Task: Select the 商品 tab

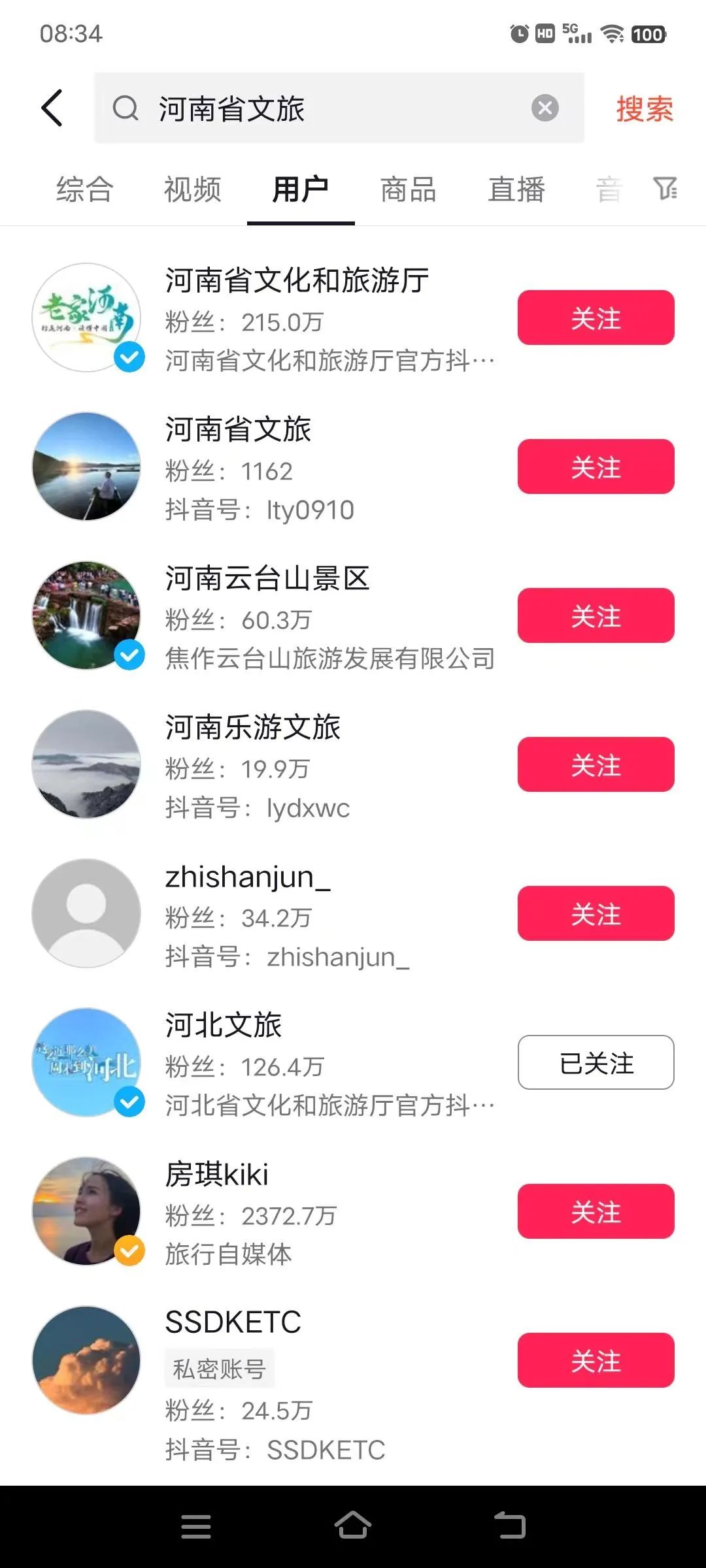Action: click(x=409, y=190)
